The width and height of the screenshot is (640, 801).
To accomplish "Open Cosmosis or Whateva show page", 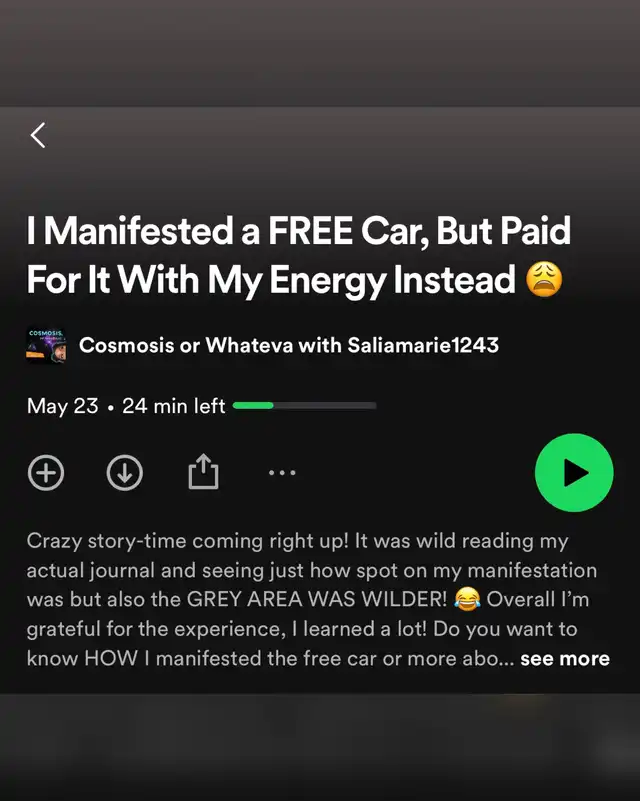I will point(288,346).
